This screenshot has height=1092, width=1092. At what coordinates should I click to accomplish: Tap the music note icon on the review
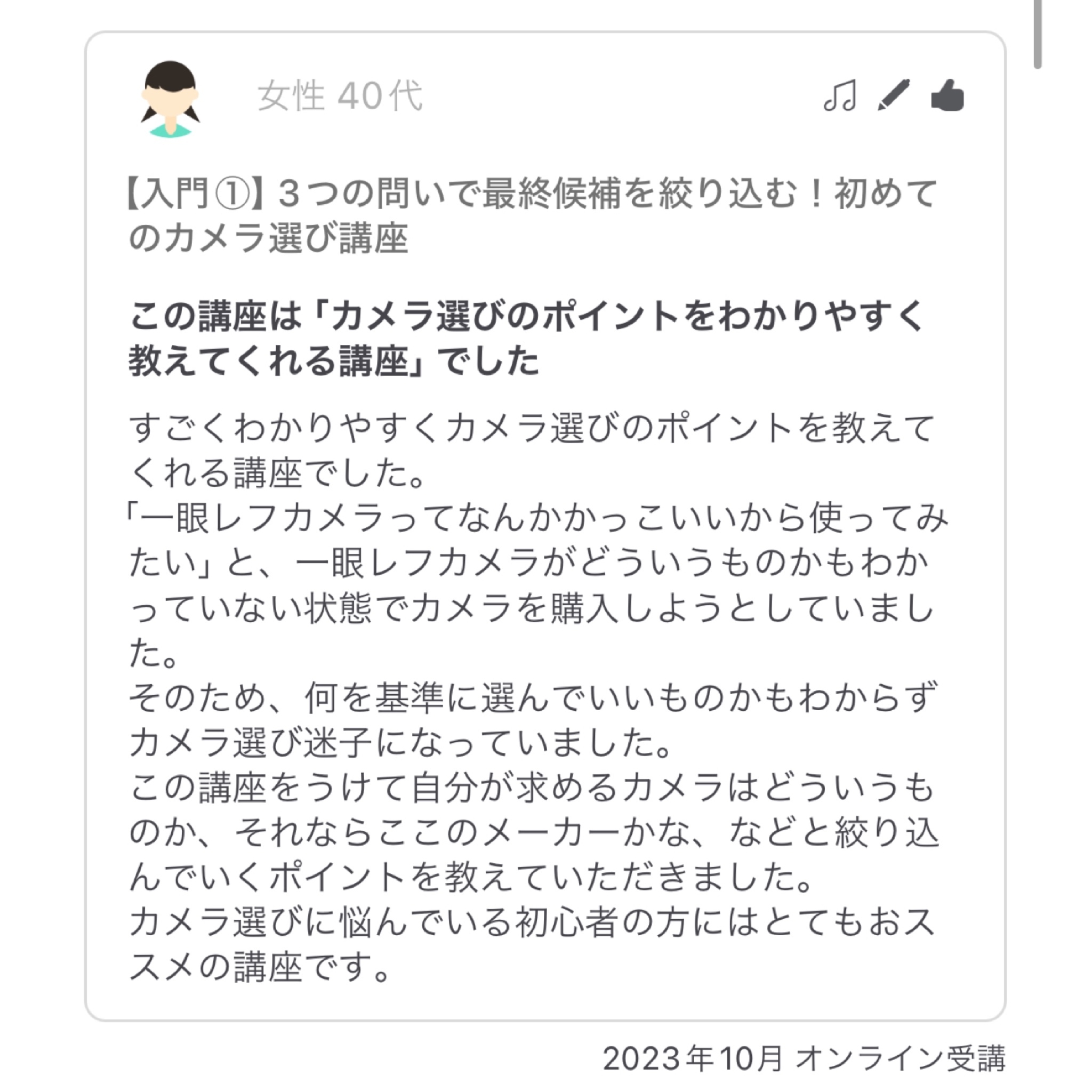(x=840, y=95)
